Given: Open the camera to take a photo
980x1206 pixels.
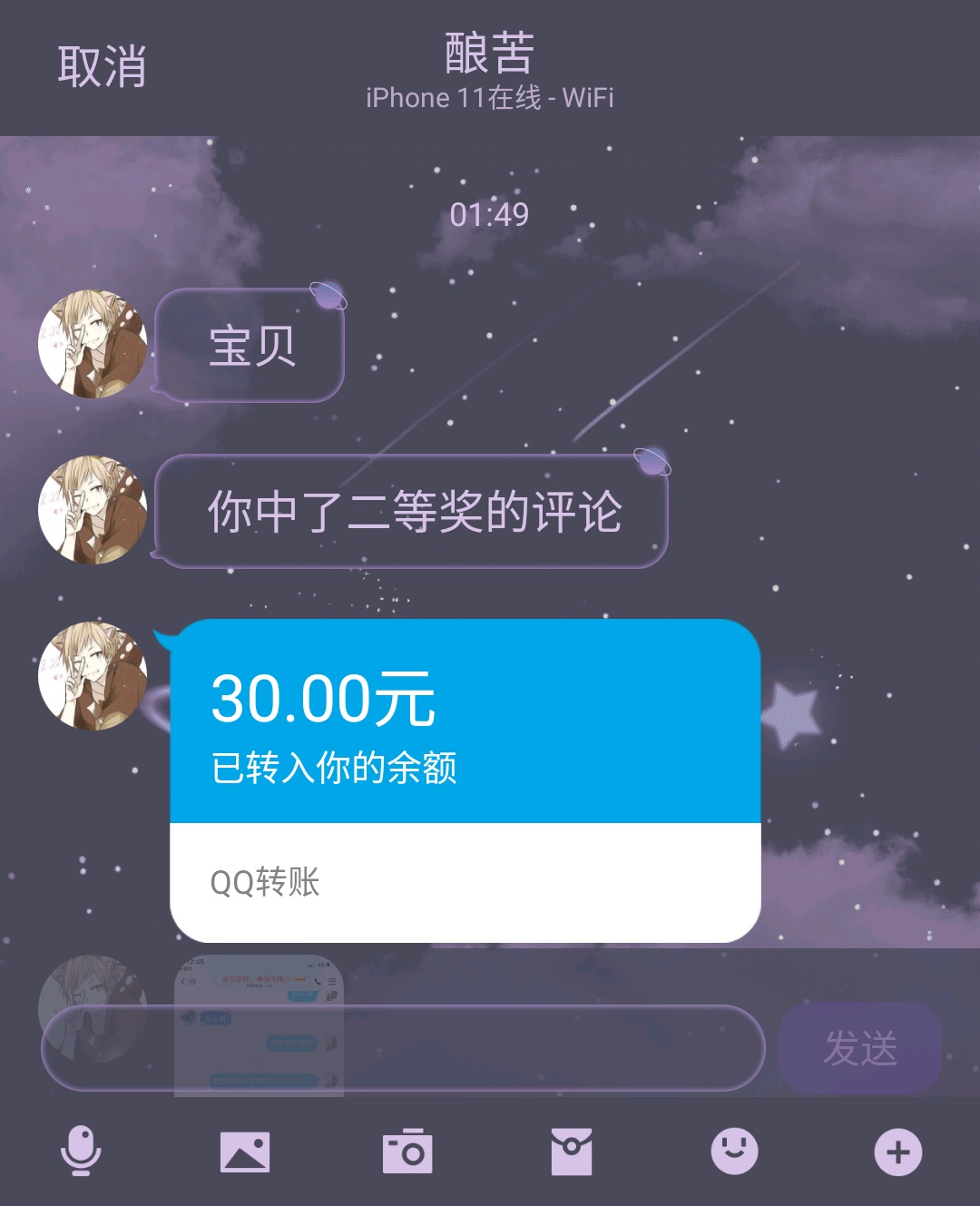Looking at the screenshot, I should pyautogui.click(x=407, y=1151).
